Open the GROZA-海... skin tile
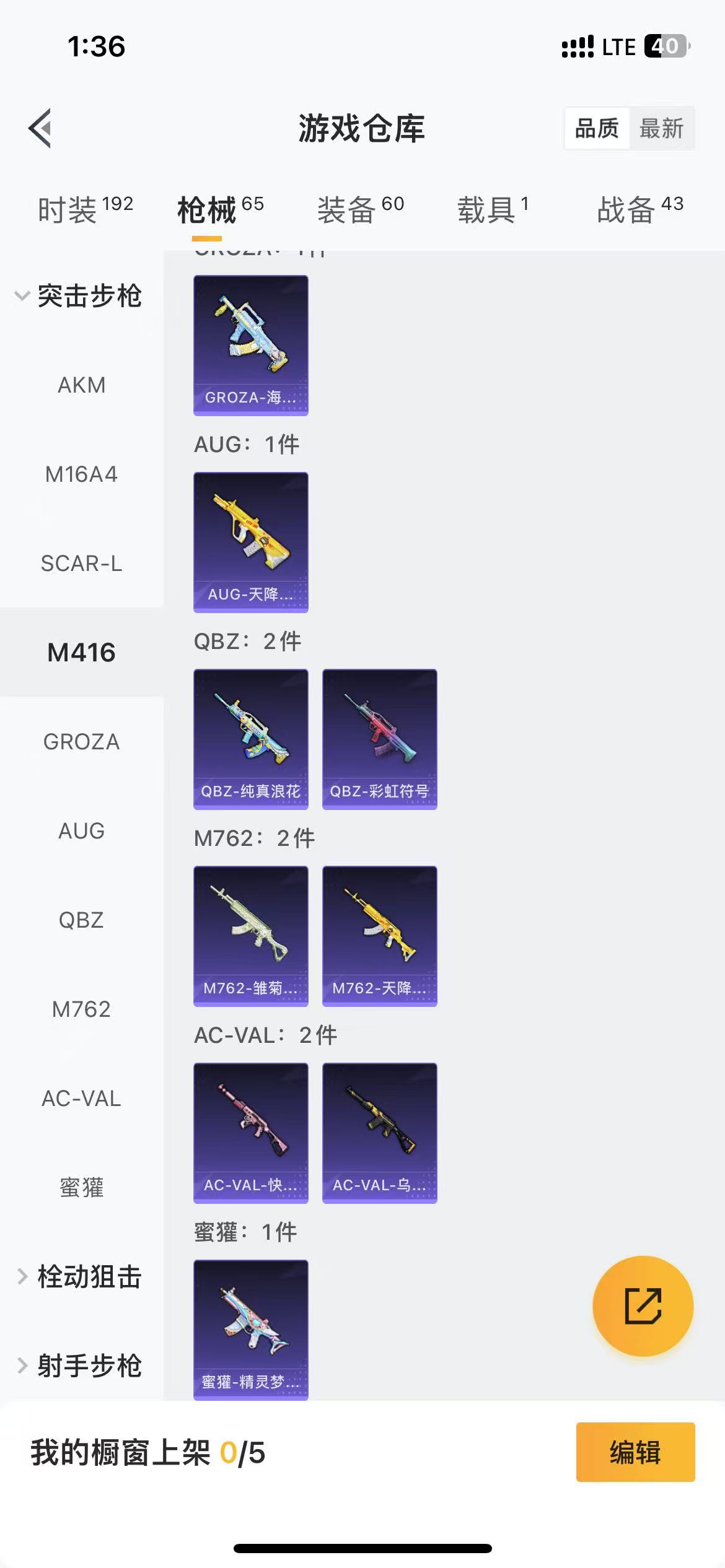Viewport: 725px width, 1568px height. point(251,346)
